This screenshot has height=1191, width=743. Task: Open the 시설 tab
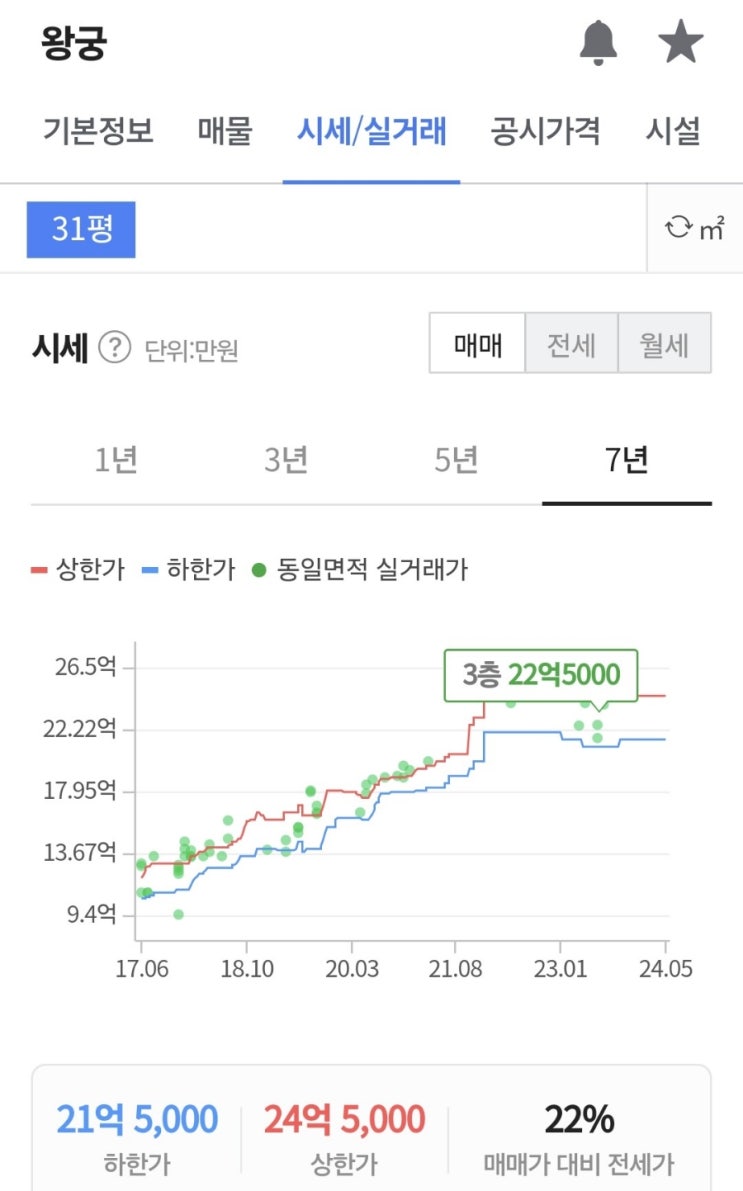coord(672,131)
